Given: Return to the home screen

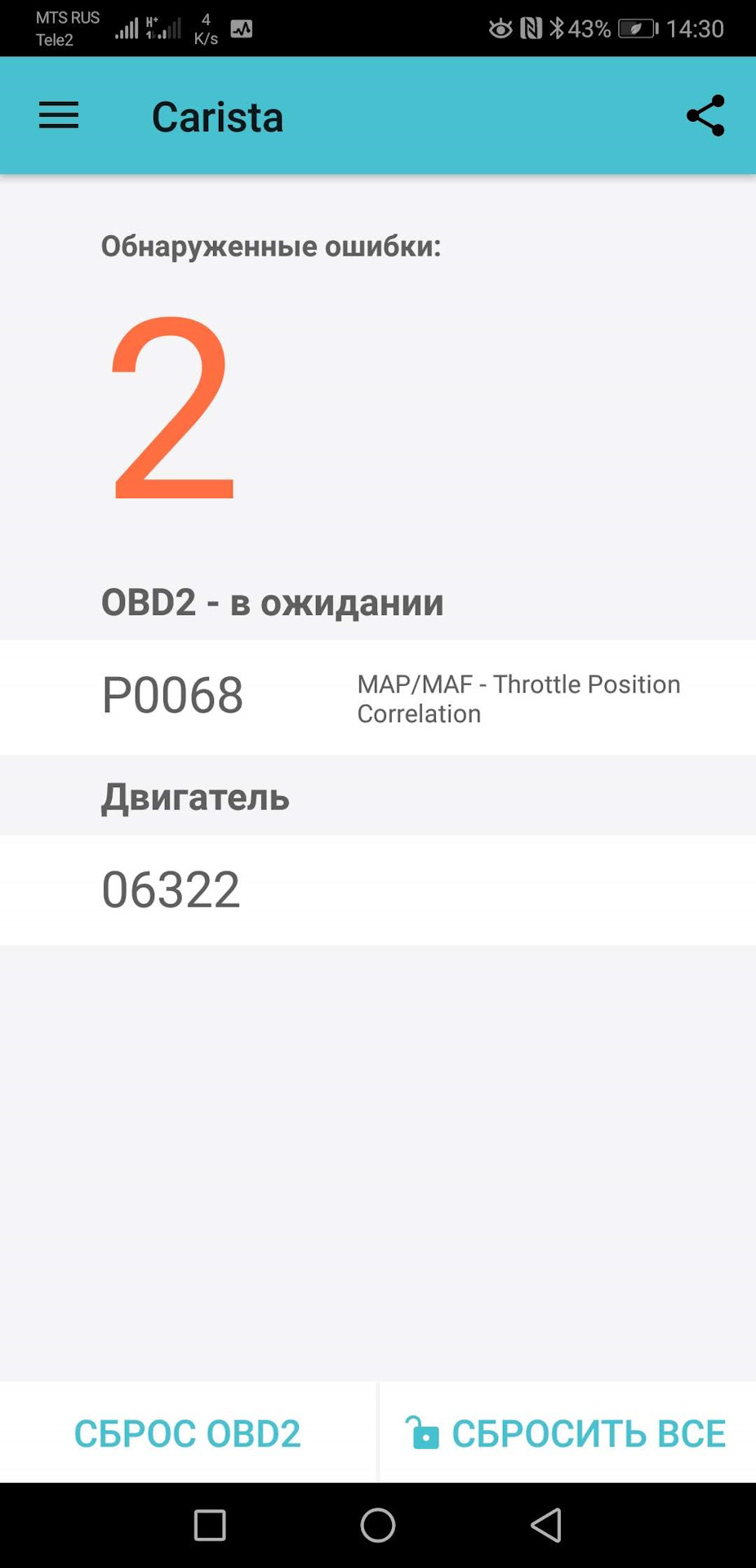Looking at the screenshot, I should pos(377,1525).
